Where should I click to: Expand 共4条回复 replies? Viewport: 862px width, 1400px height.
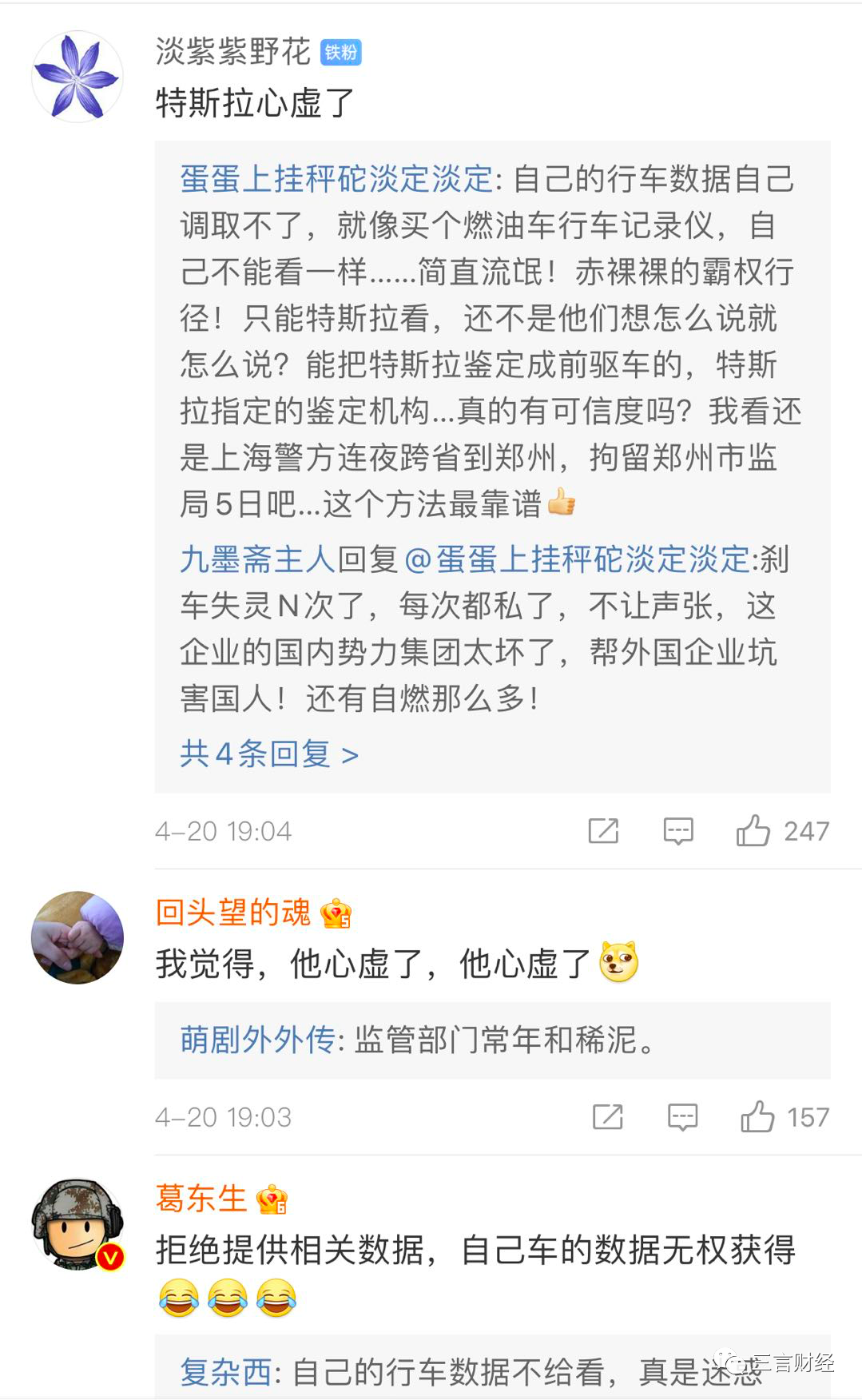(x=268, y=754)
